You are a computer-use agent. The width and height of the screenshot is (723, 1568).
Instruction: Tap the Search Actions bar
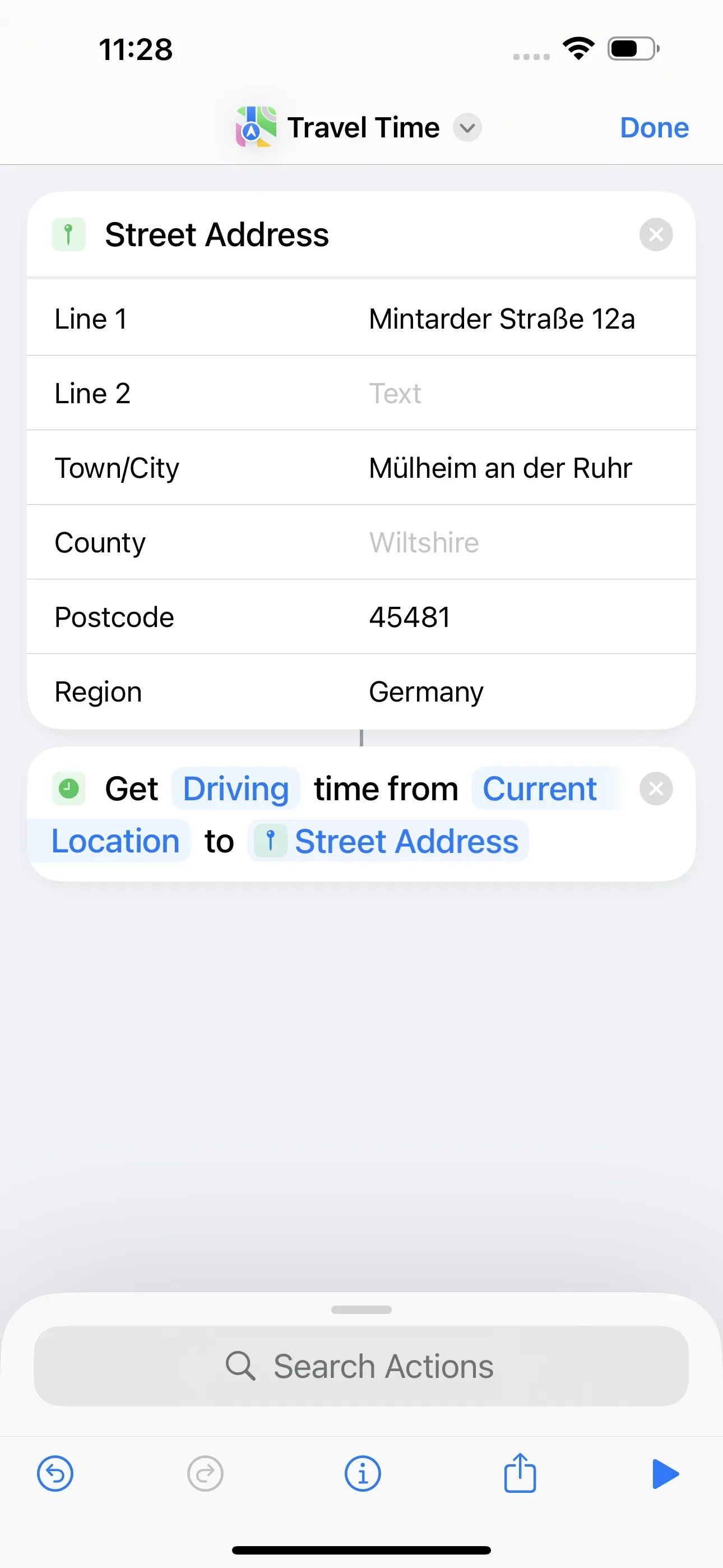point(361,1366)
